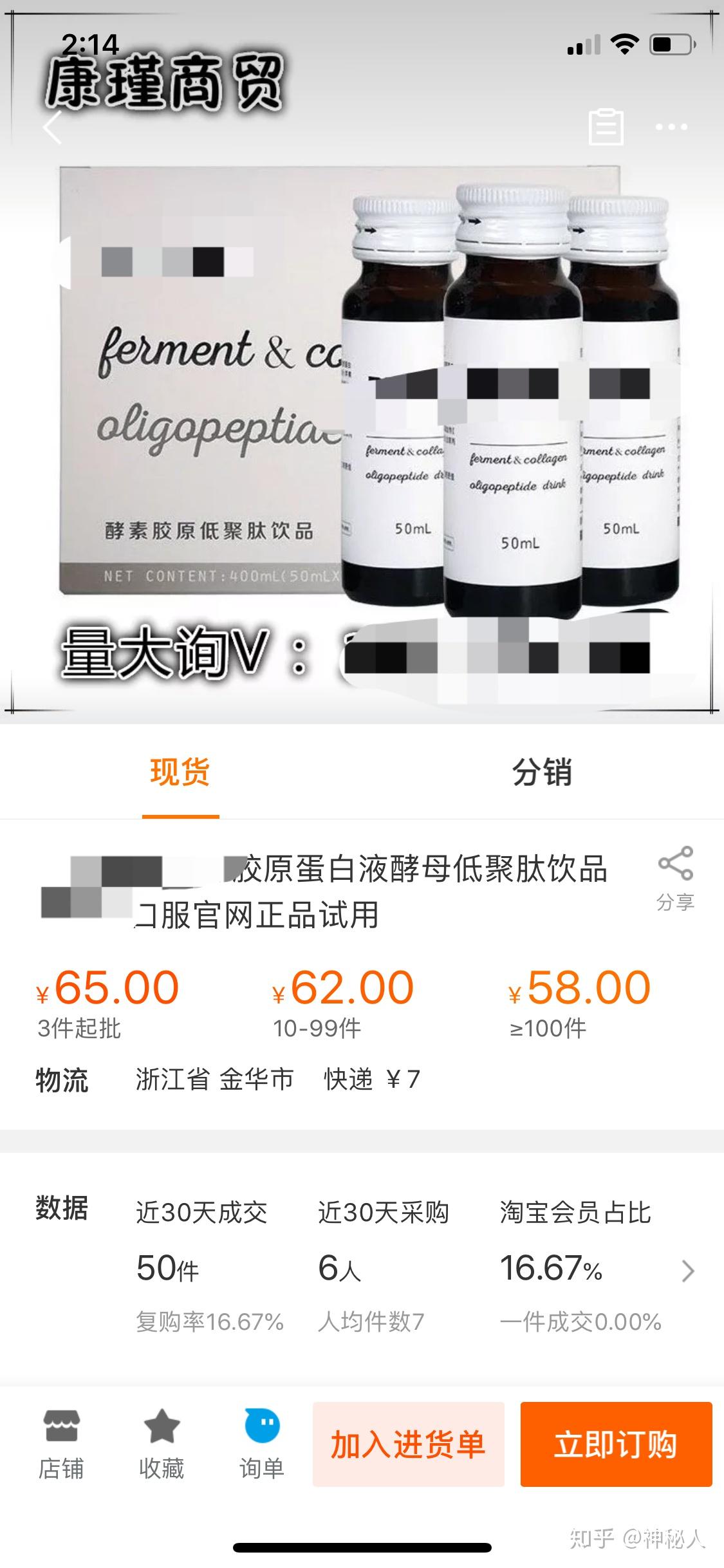Screen dimensions: 724x1568
Task: Add this product to 收藏
Action: pyautogui.click(x=162, y=1444)
